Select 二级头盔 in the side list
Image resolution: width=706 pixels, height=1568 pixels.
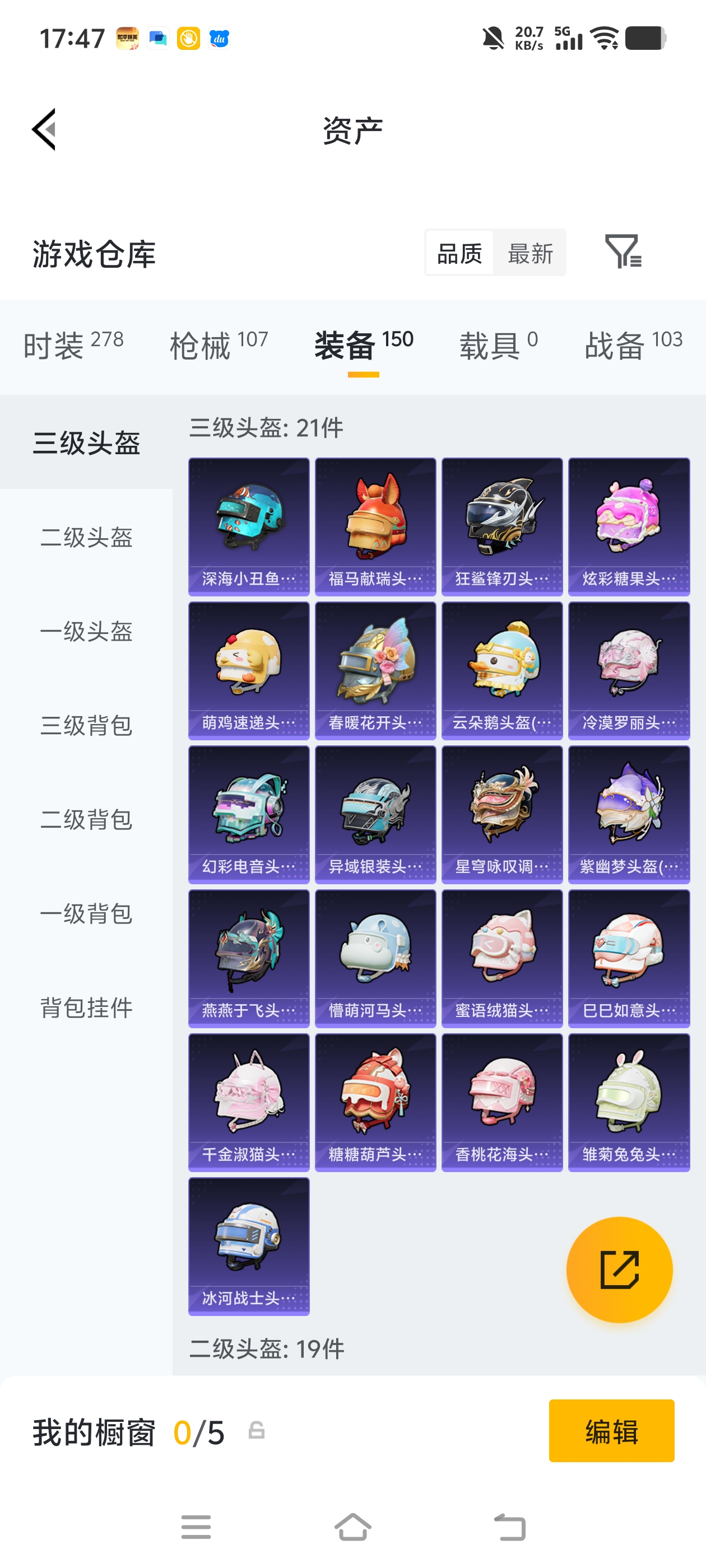click(x=86, y=537)
